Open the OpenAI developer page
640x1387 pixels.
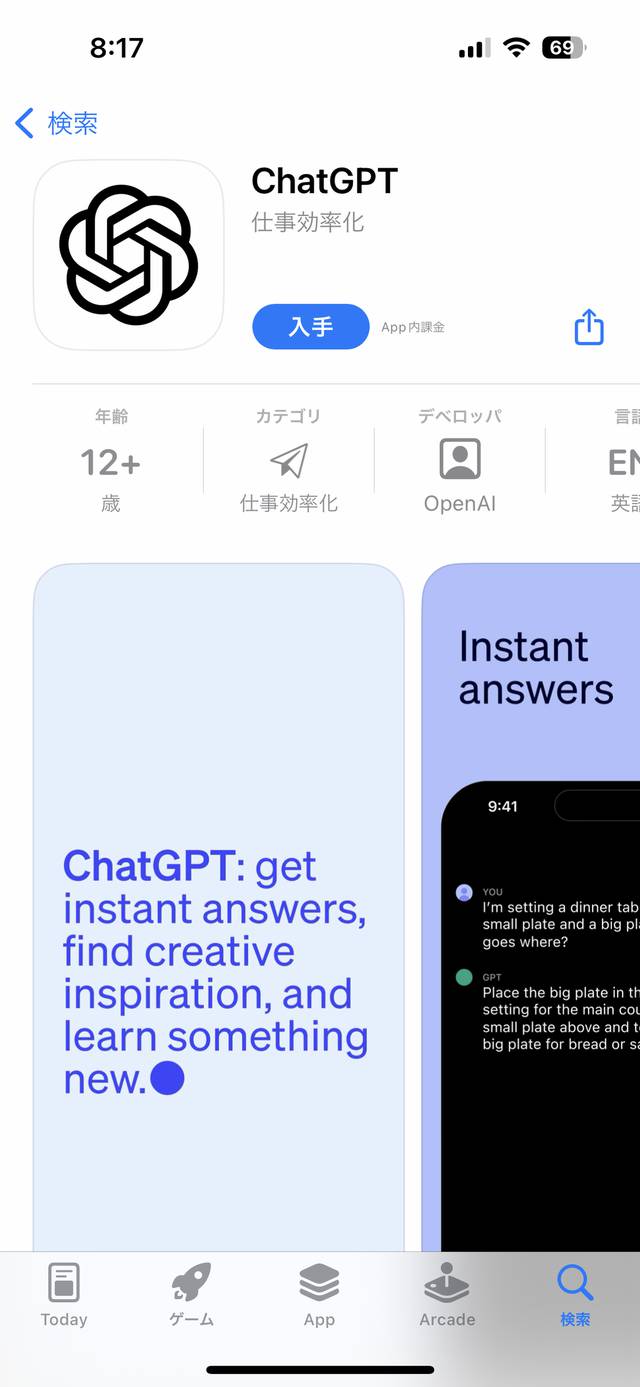click(459, 462)
